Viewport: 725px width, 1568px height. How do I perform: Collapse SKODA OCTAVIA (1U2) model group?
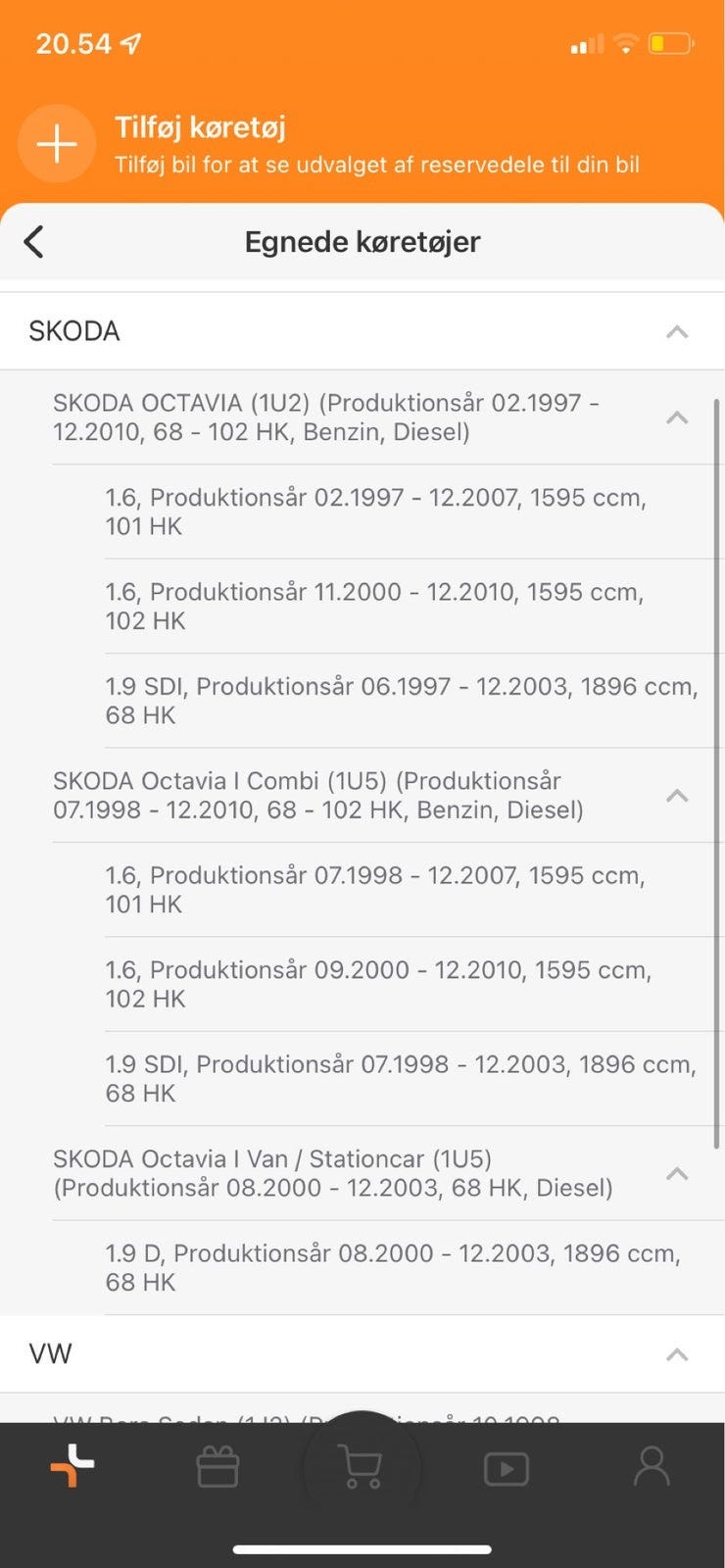coord(676,417)
